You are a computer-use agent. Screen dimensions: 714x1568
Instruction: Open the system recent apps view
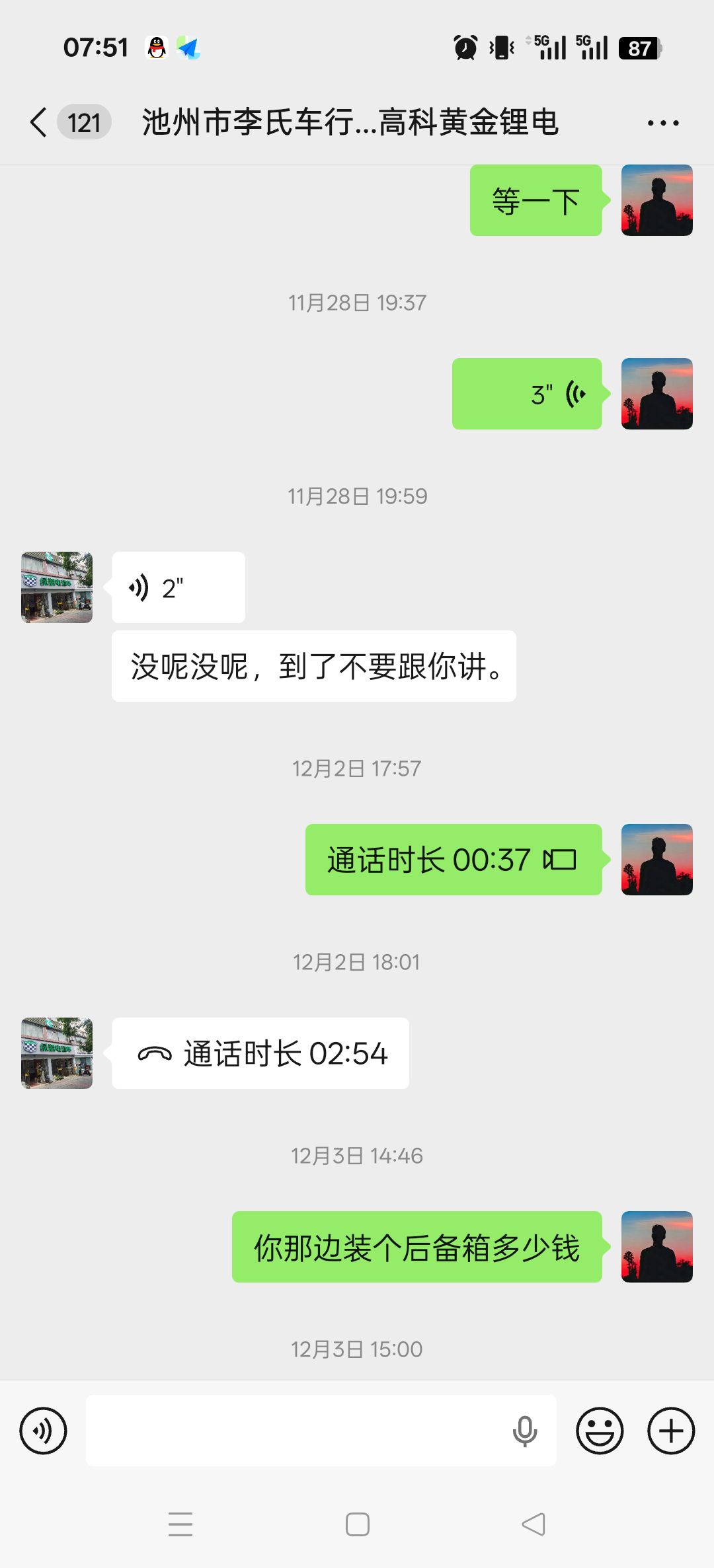click(x=180, y=1524)
